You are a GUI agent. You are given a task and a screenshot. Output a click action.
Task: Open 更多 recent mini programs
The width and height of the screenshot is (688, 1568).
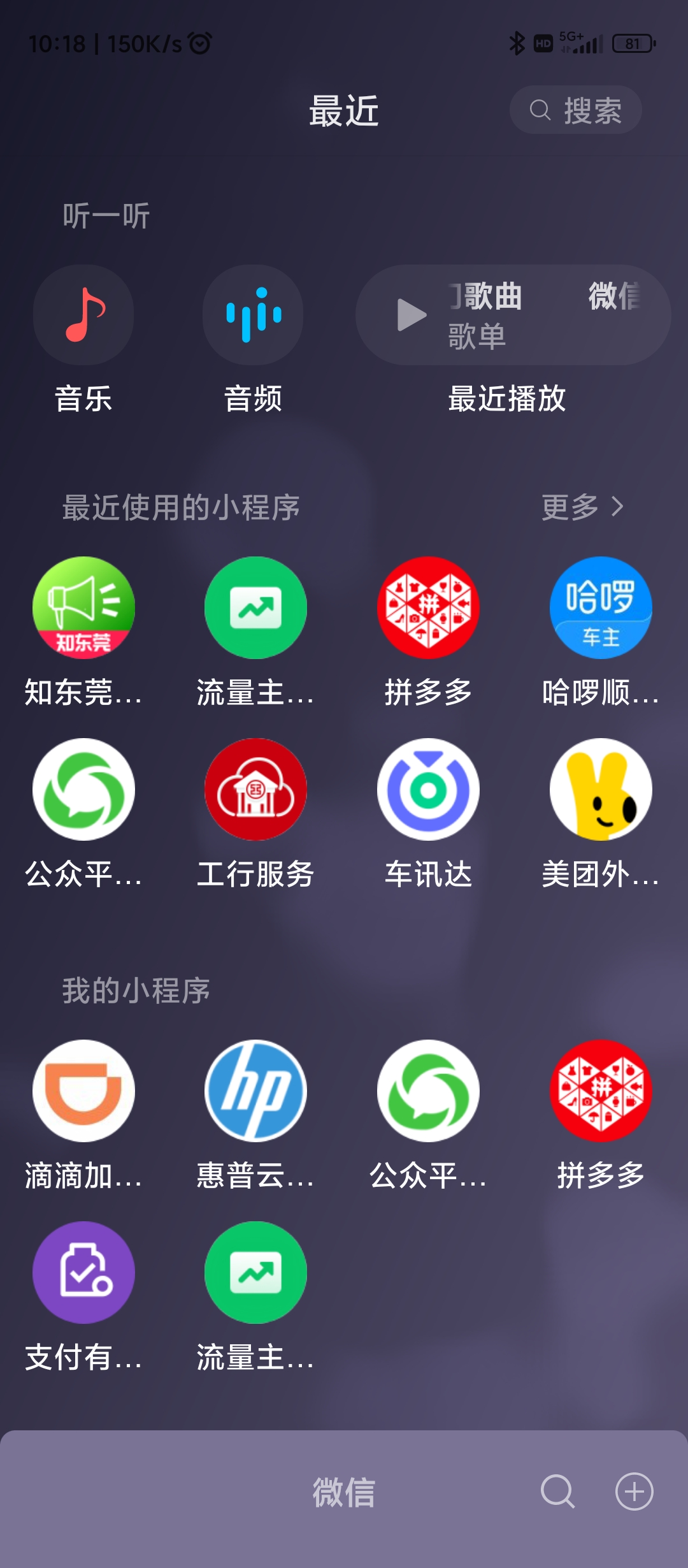tap(582, 507)
